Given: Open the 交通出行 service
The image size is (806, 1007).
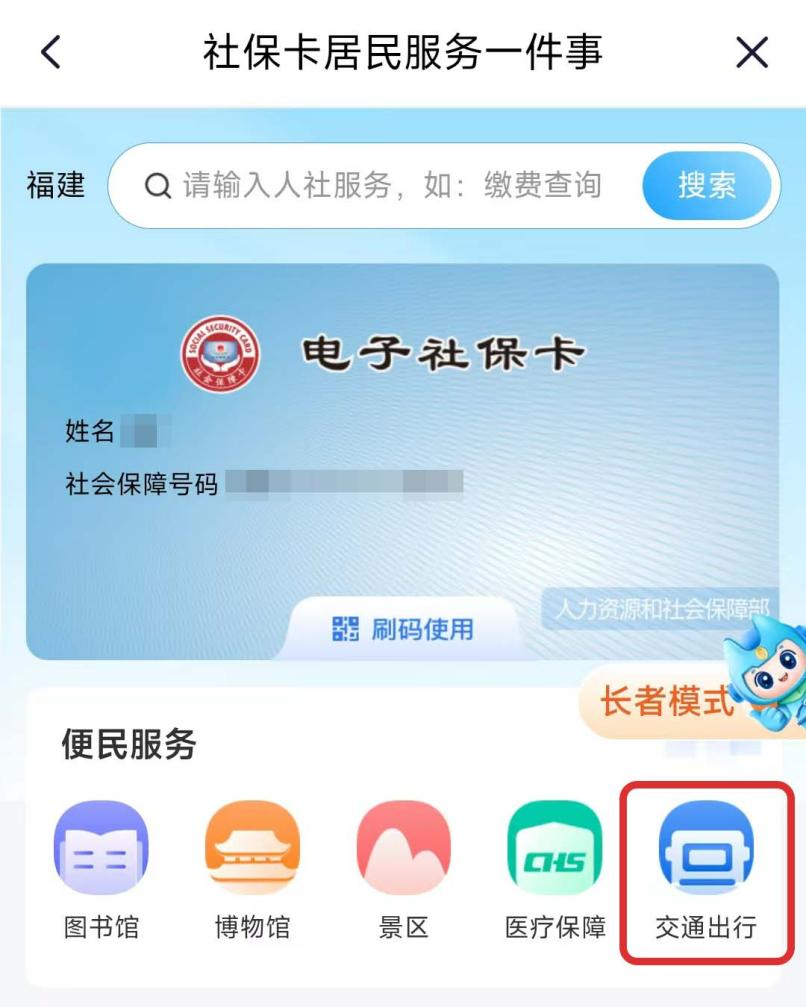Looking at the screenshot, I should click(x=706, y=870).
